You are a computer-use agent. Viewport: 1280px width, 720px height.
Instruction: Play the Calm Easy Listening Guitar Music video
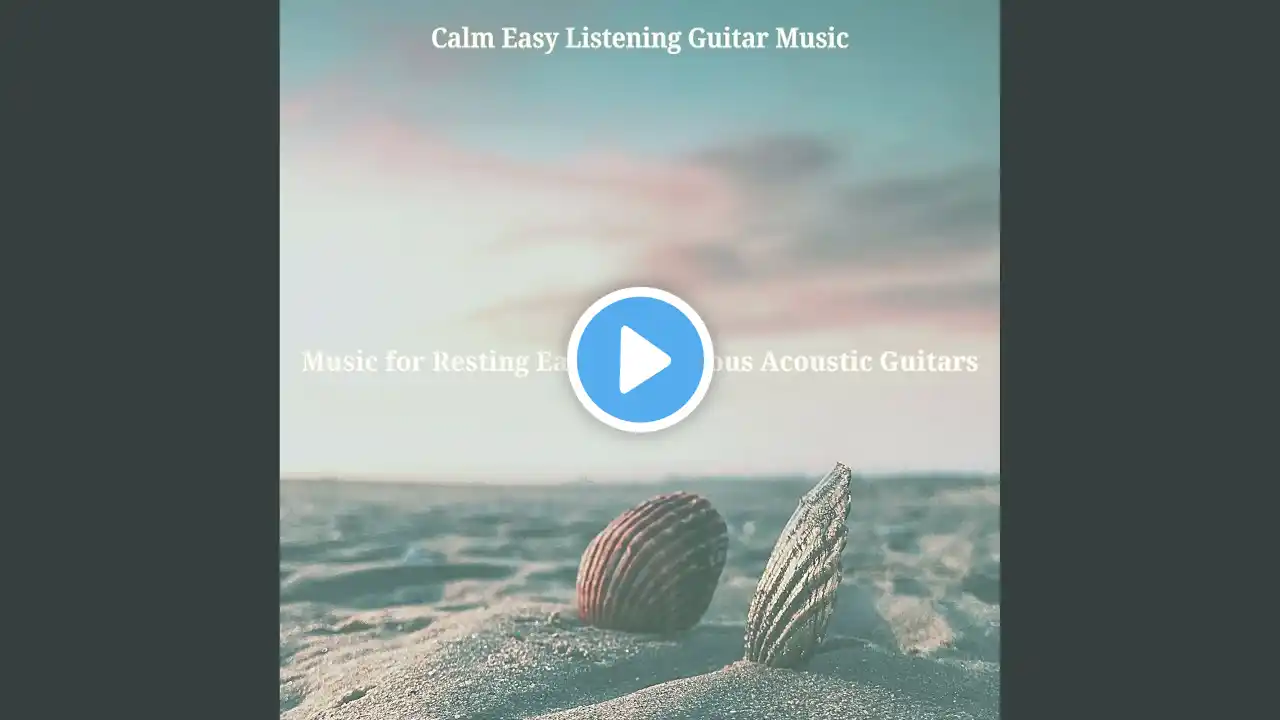click(640, 360)
